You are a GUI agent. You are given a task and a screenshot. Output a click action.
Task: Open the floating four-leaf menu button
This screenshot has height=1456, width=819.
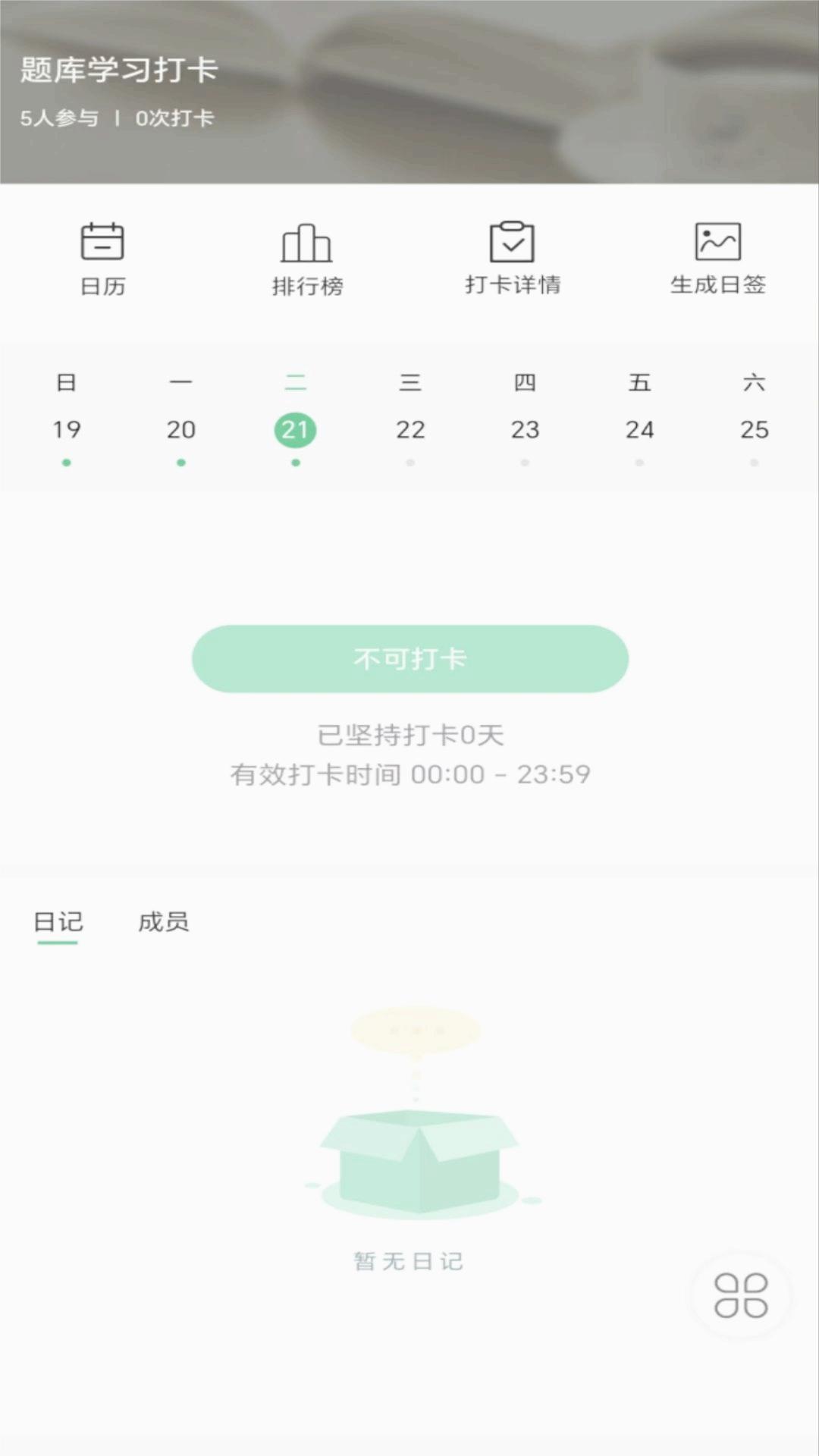click(740, 1295)
